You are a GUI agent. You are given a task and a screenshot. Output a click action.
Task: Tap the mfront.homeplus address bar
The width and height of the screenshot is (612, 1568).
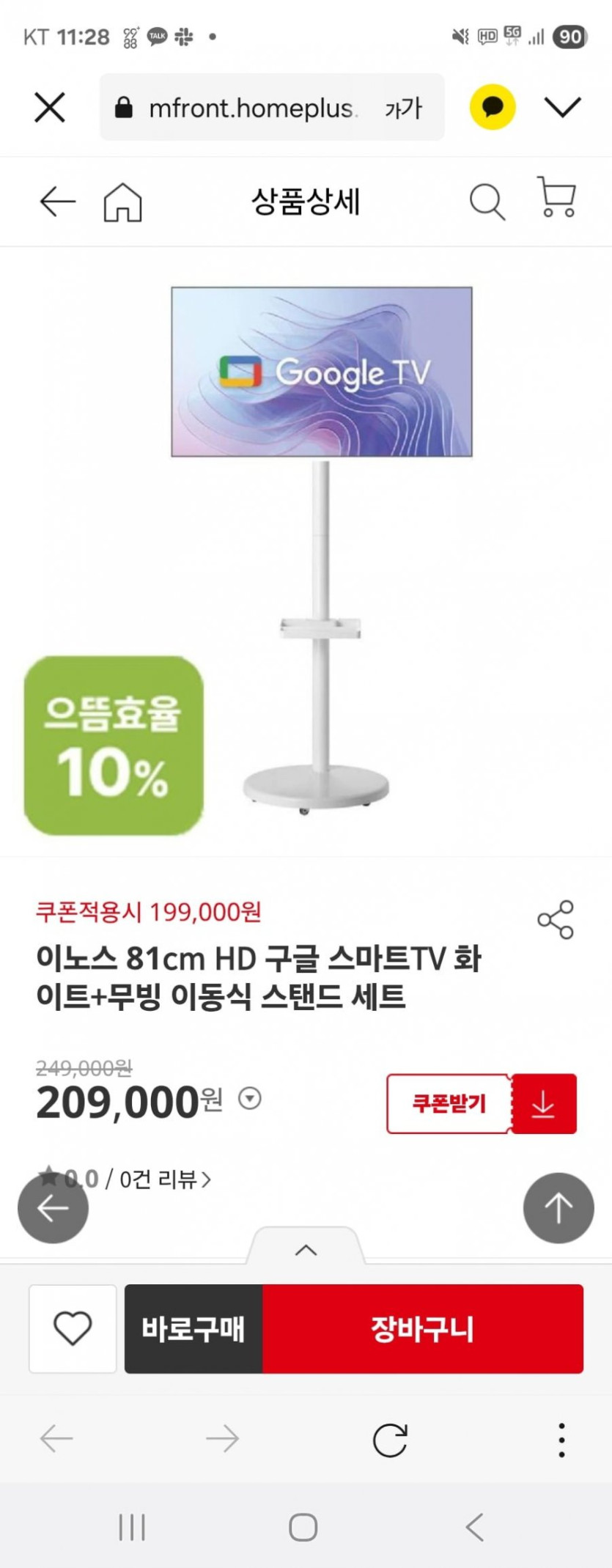249,108
